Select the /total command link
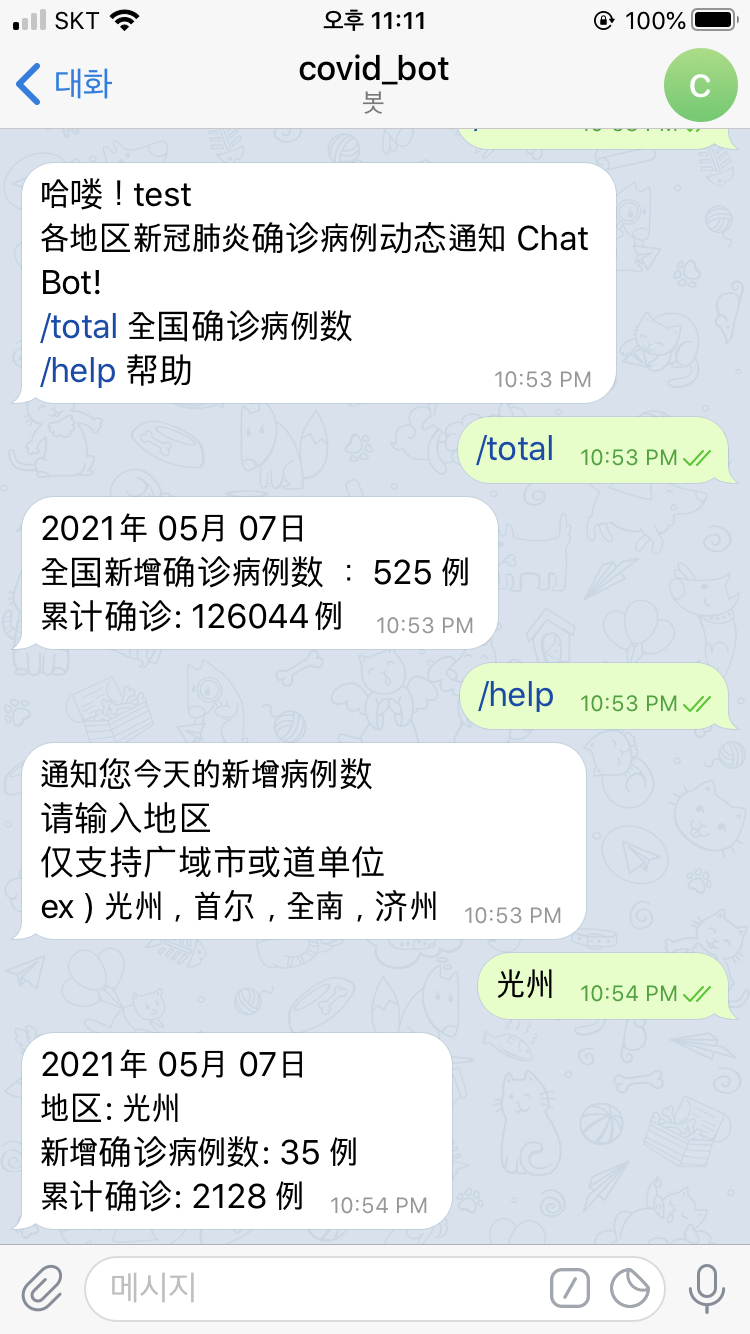 pos(78,327)
